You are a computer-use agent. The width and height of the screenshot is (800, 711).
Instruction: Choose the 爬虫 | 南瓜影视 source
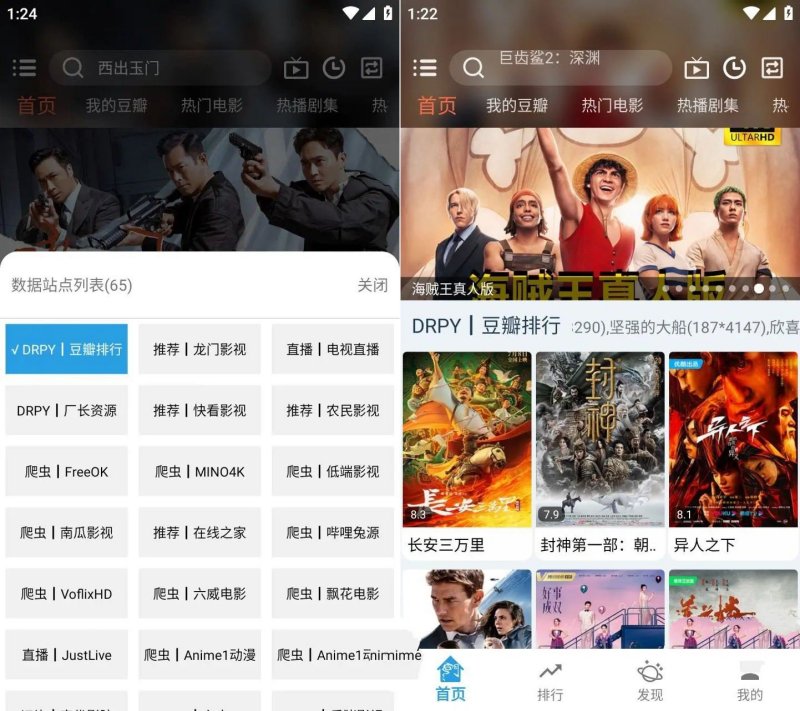(66, 532)
